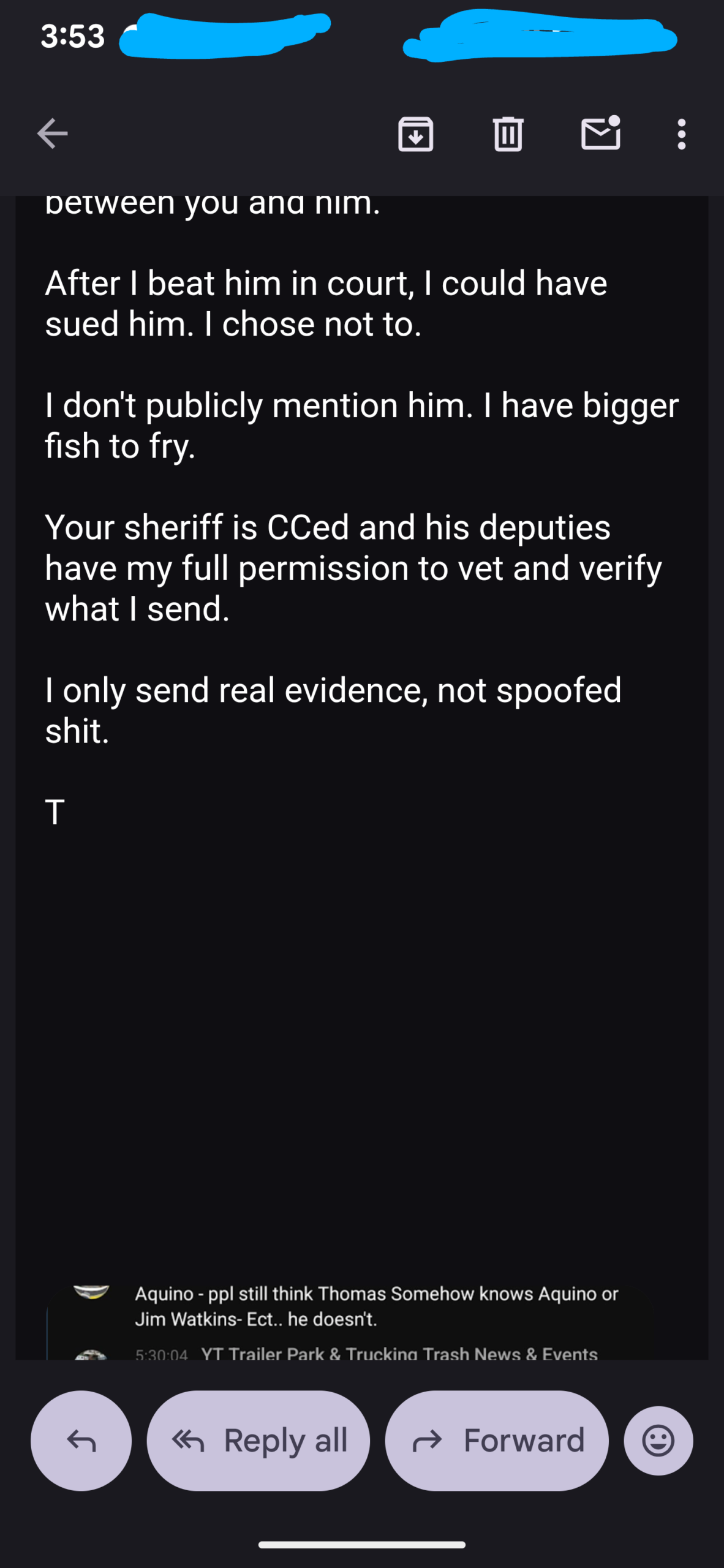This screenshot has height=1568, width=724.
Task: Delete this email
Action: [508, 134]
